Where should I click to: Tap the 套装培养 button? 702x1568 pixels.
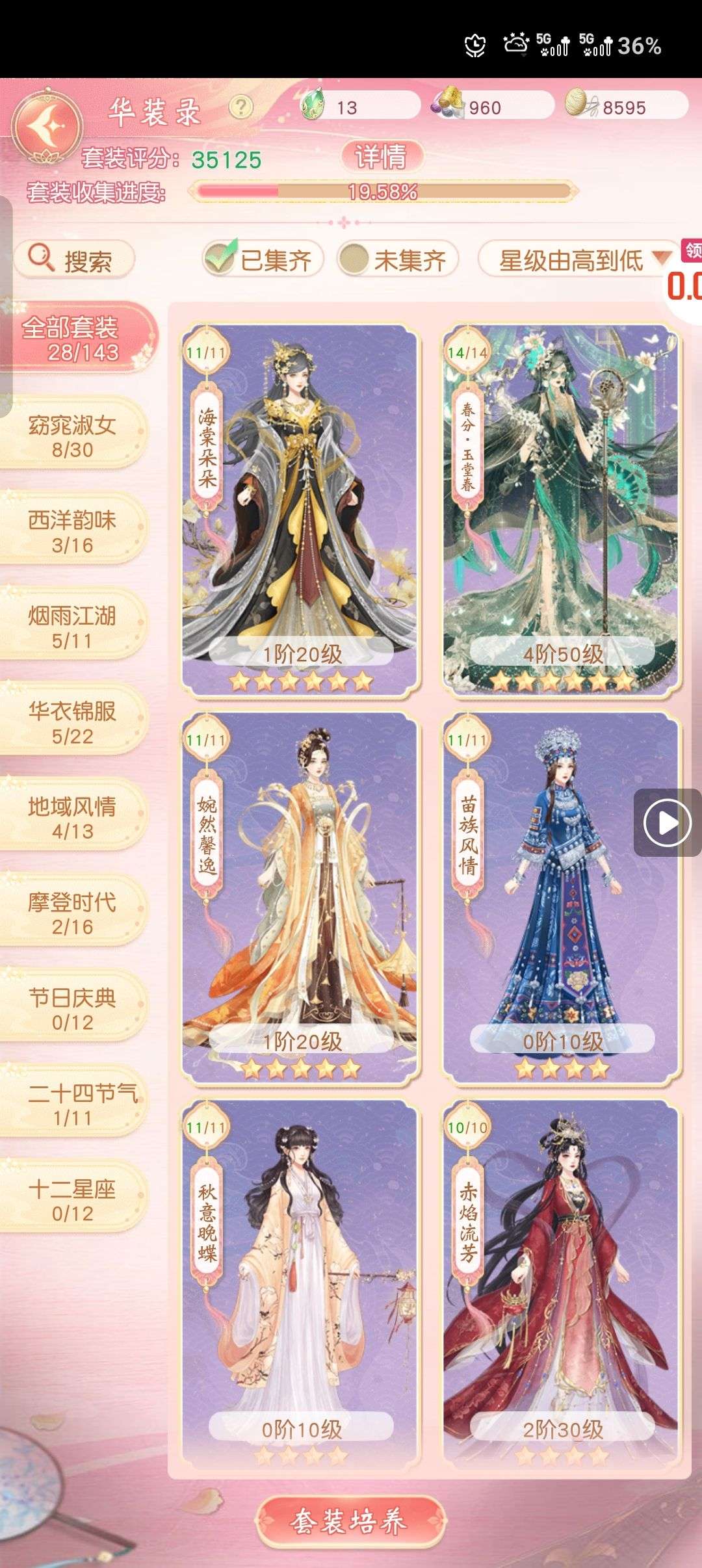(350, 1521)
